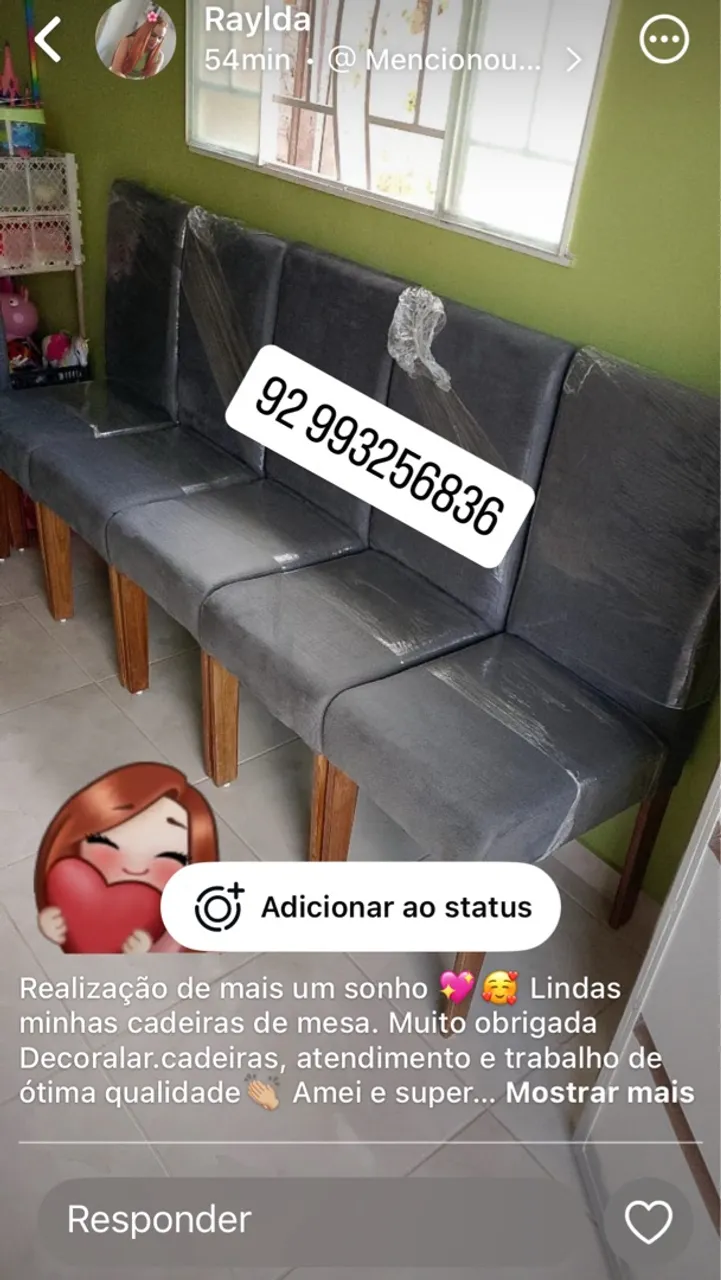Open Raylda's profile picture
The width and height of the screenshot is (721, 1280).
(x=135, y=39)
